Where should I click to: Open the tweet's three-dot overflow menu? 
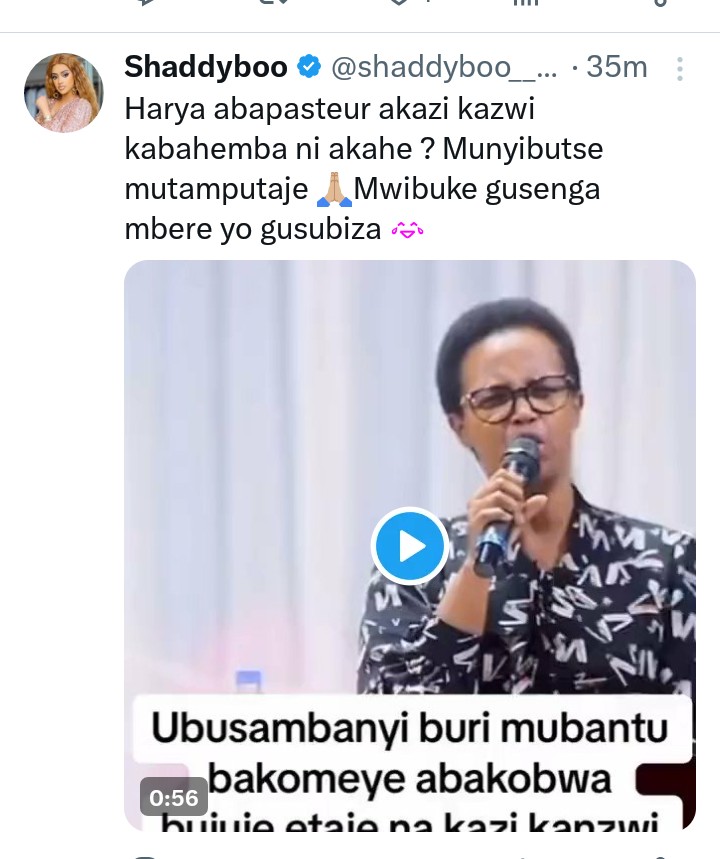click(680, 69)
